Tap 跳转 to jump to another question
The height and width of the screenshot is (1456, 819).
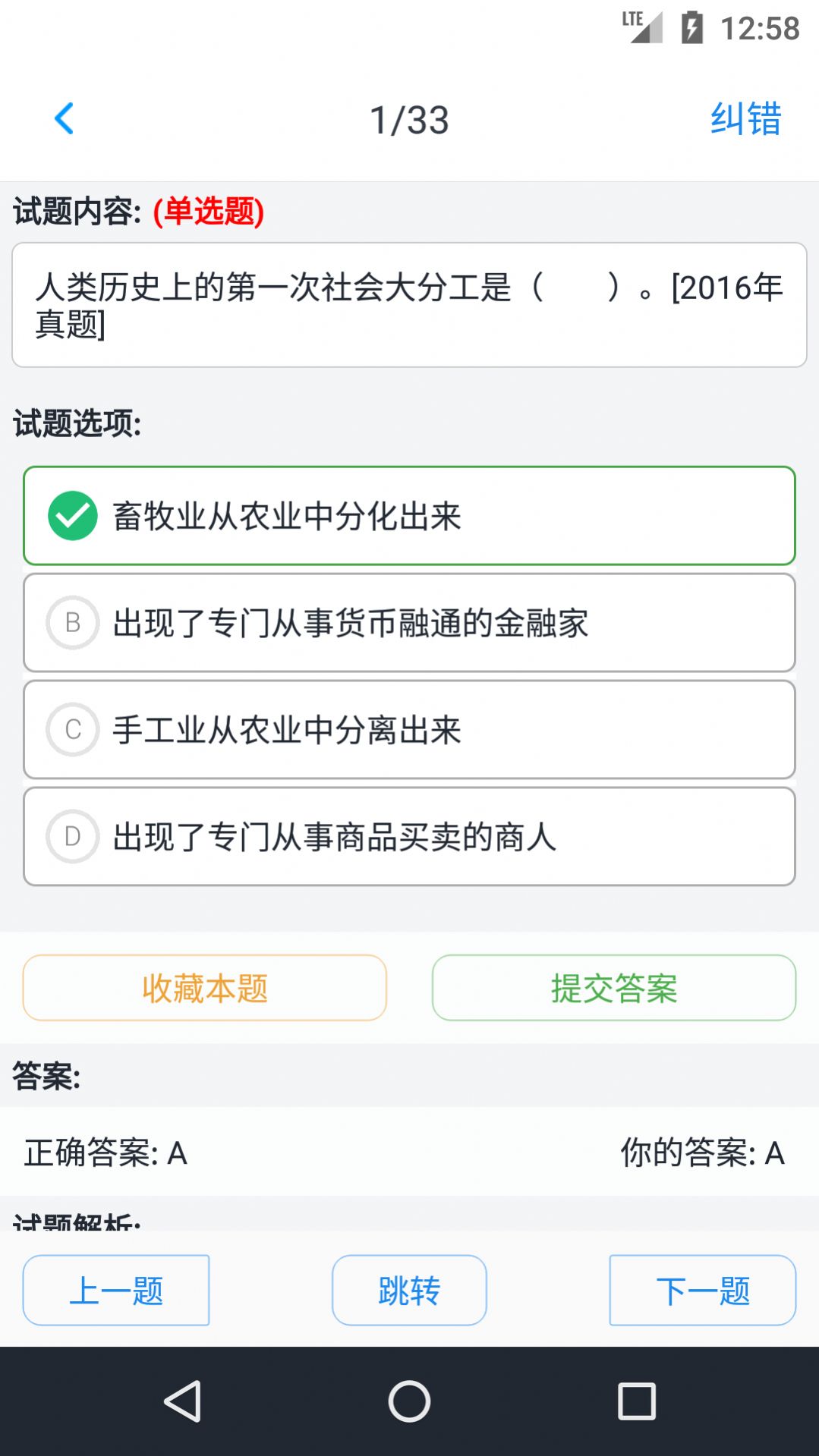(x=409, y=1290)
